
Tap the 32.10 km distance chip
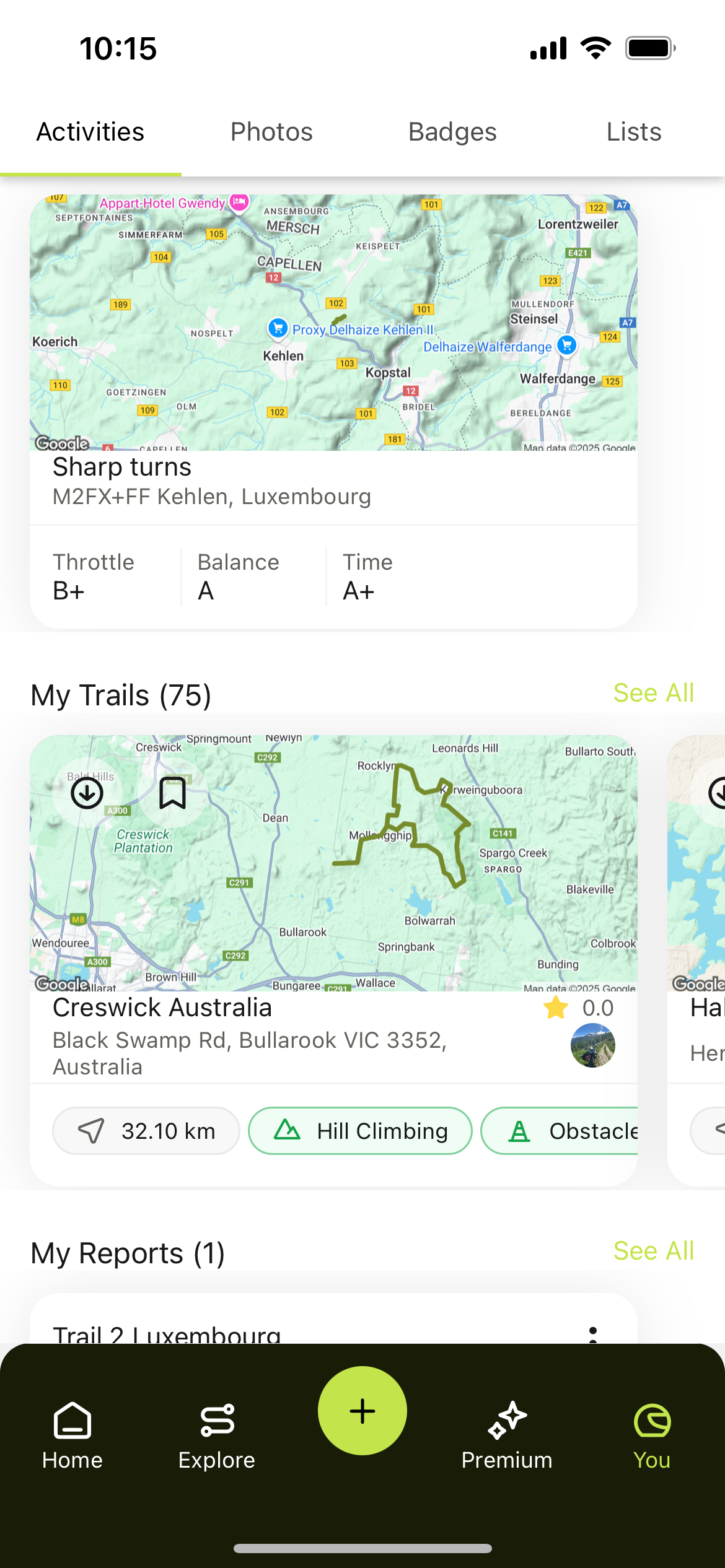coord(146,1131)
